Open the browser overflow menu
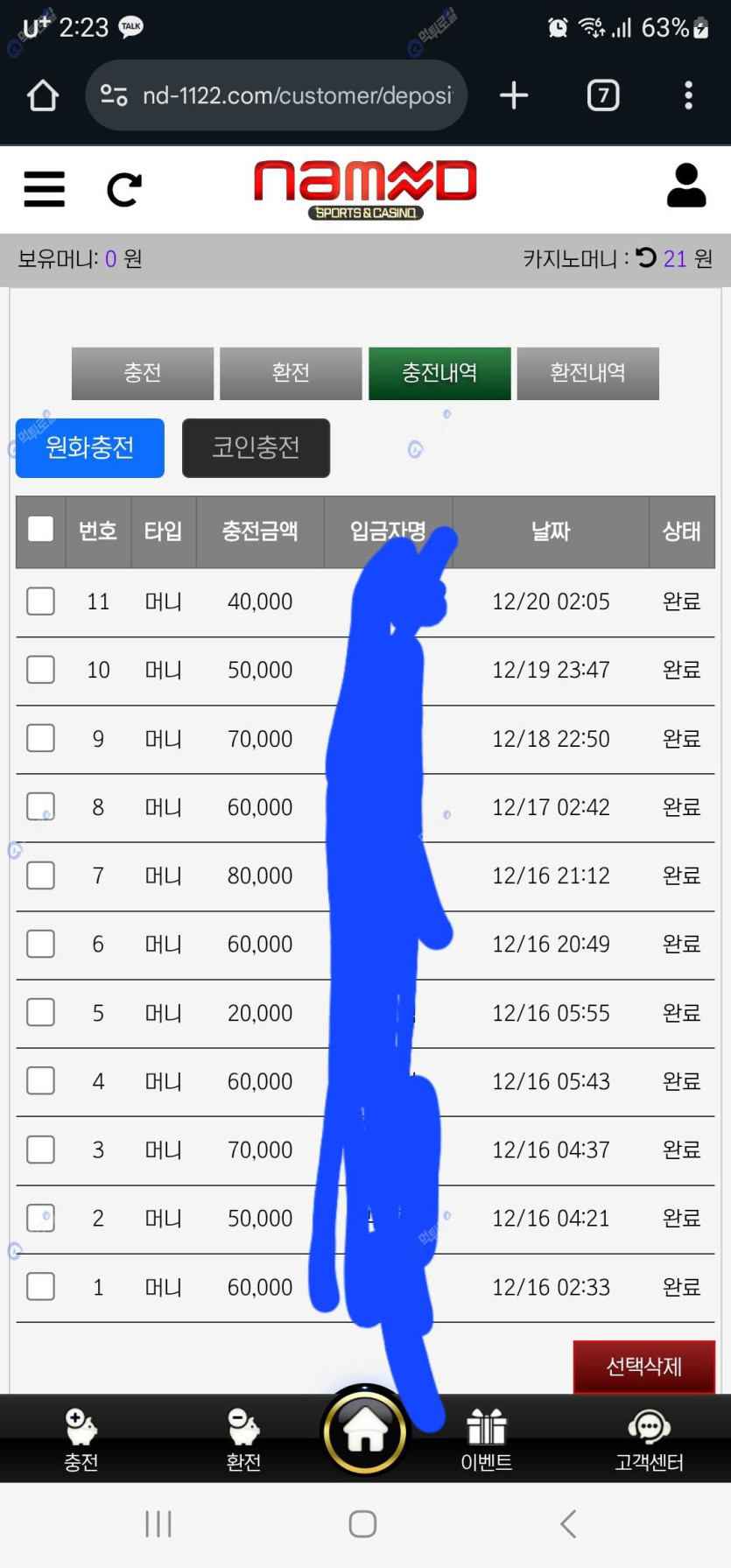 coord(688,95)
